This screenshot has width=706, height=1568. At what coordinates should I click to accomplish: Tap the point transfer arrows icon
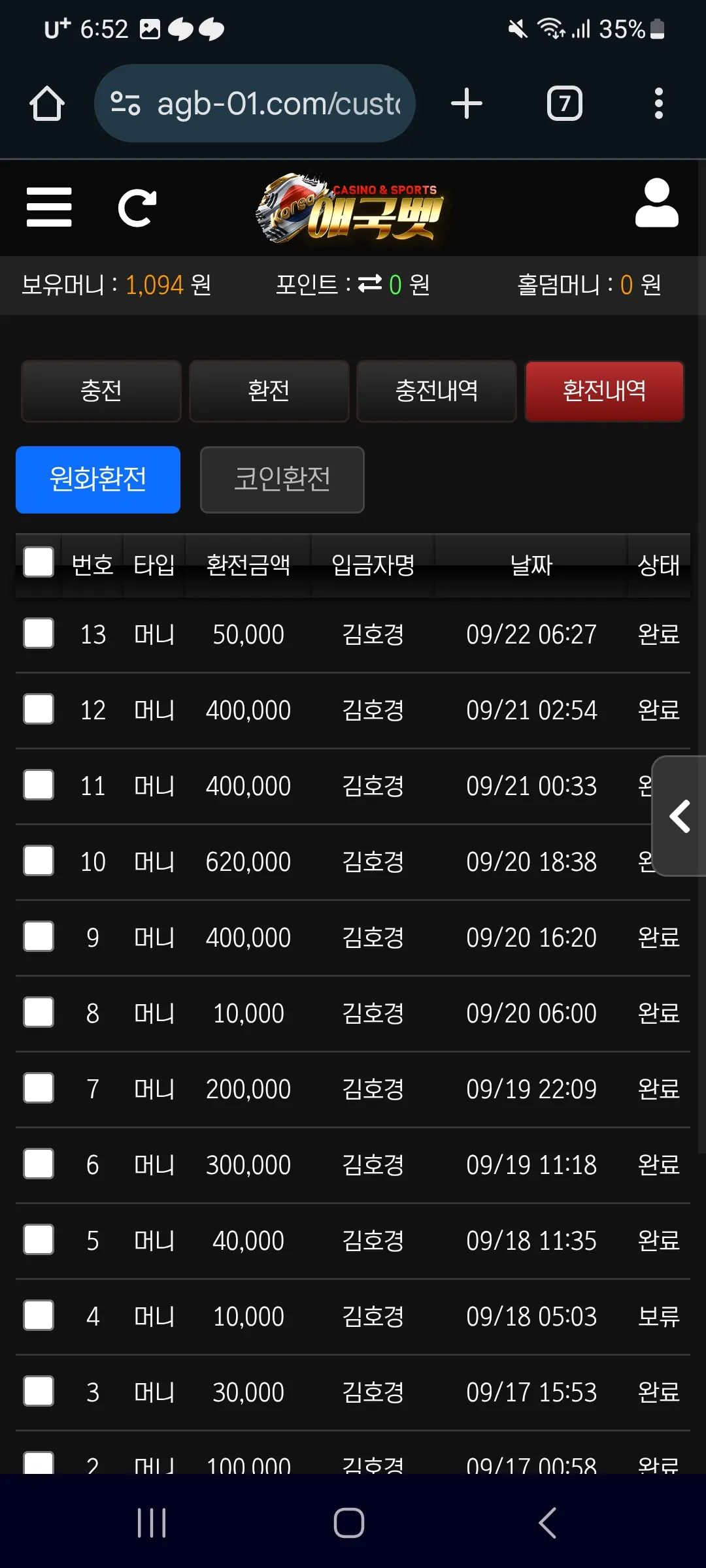click(370, 284)
